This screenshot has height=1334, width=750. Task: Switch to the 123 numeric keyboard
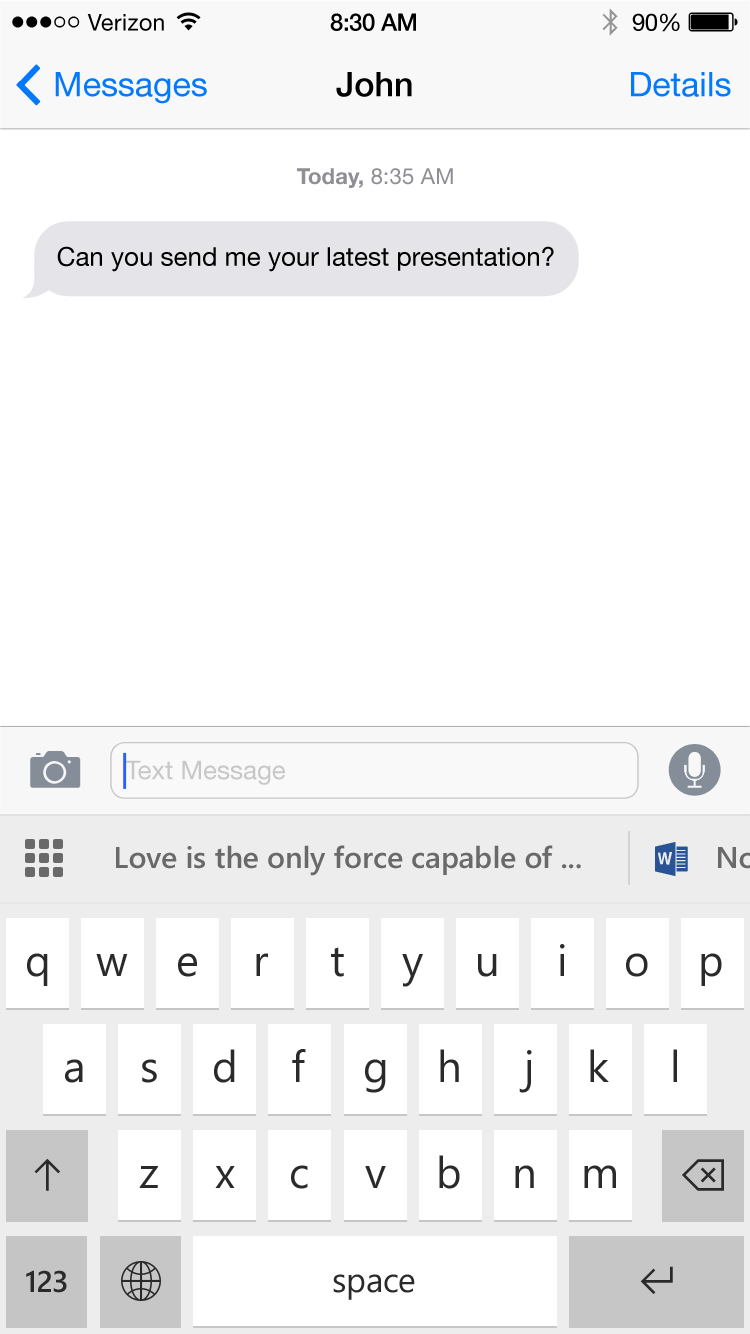[46, 1281]
